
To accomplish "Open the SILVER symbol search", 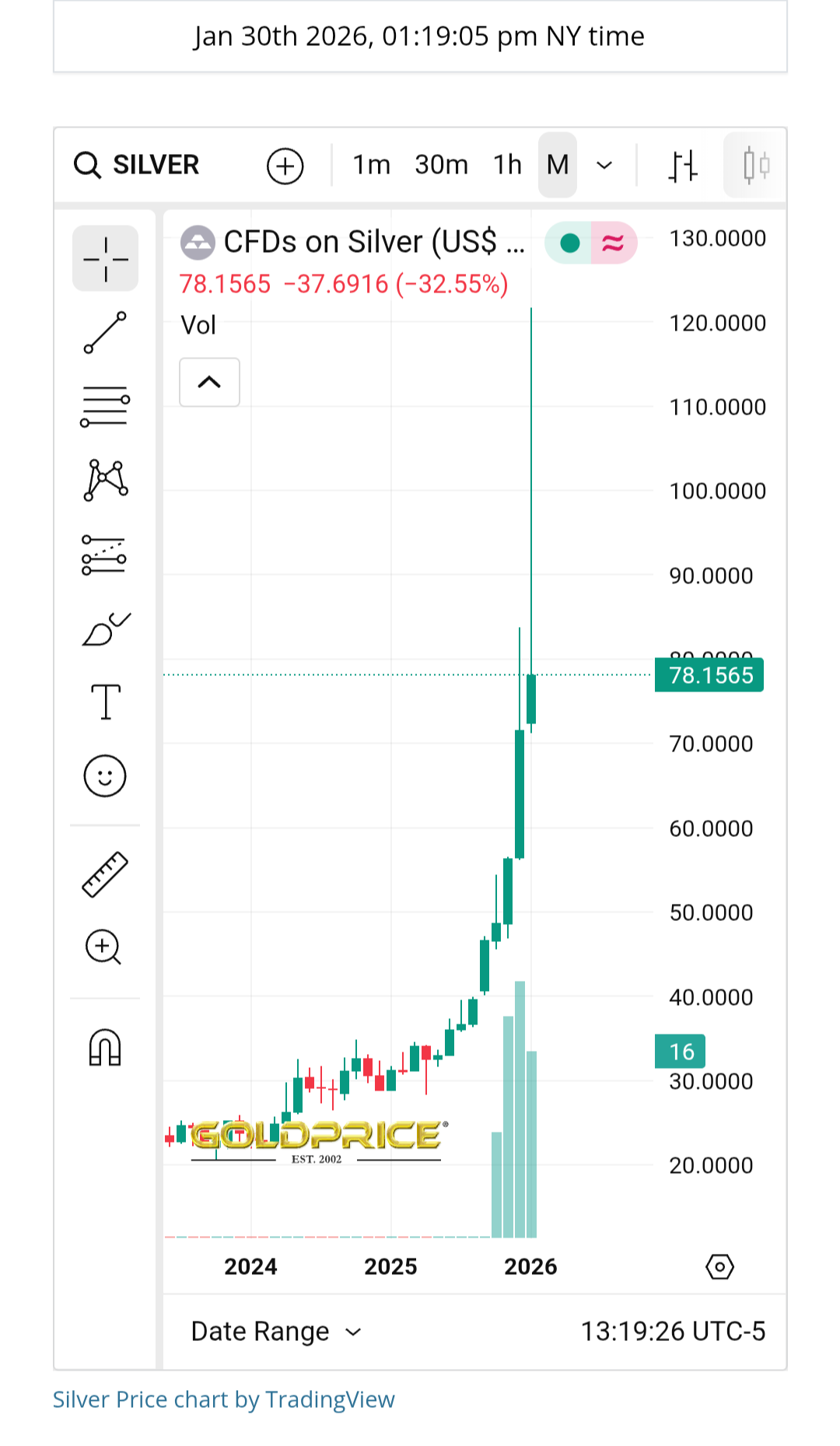I will click(x=138, y=165).
